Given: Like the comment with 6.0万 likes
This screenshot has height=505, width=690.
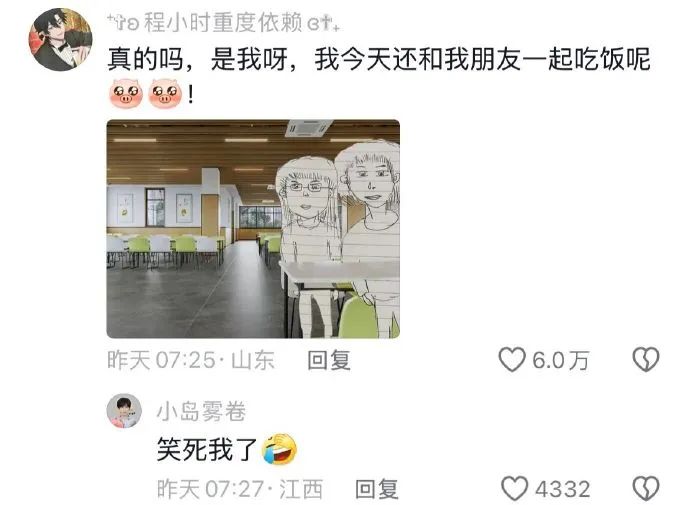Looking at the screenshot, I should (512, 361).
